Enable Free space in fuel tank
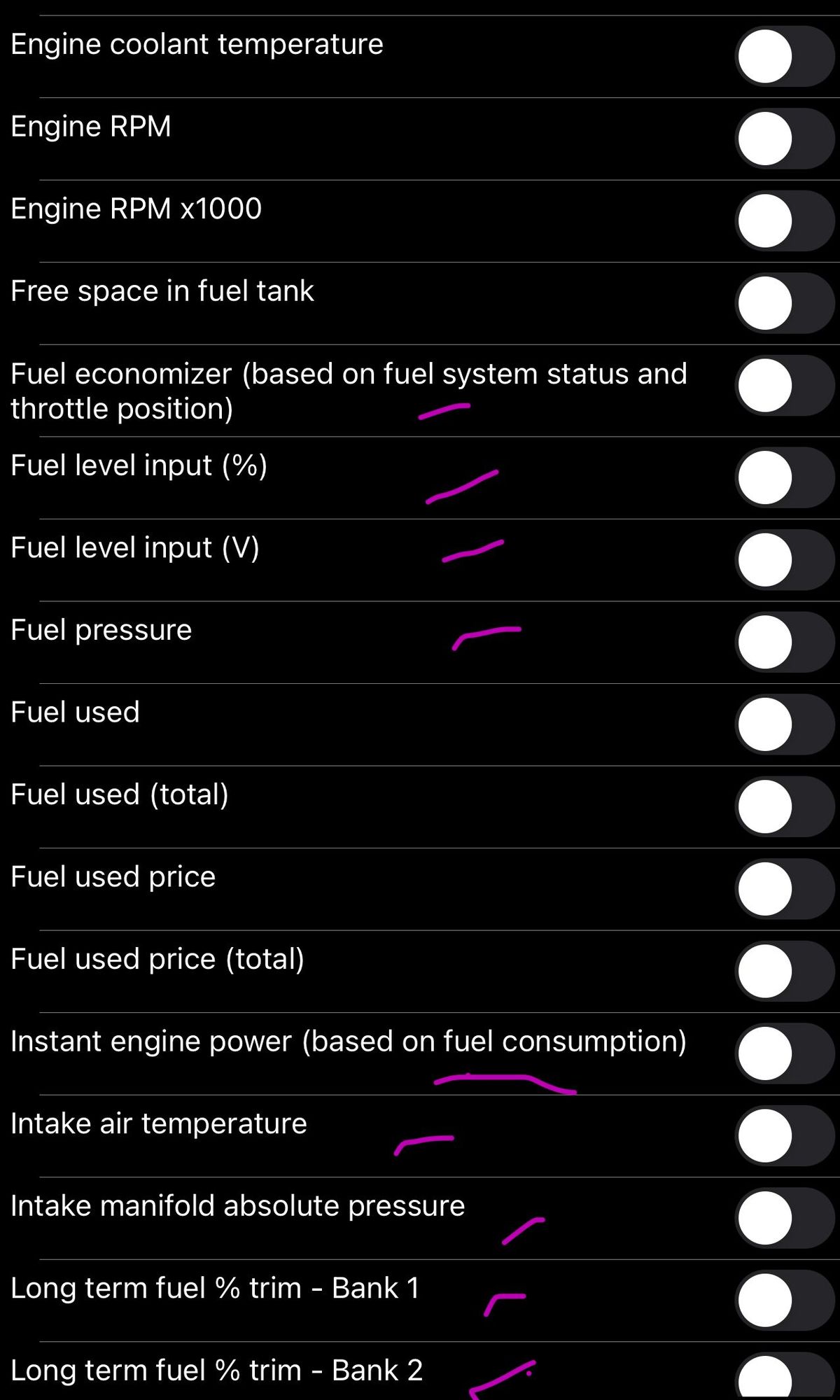Image resolution: width=840 pixels, height=1400 pixels. (x=784, y=303)
